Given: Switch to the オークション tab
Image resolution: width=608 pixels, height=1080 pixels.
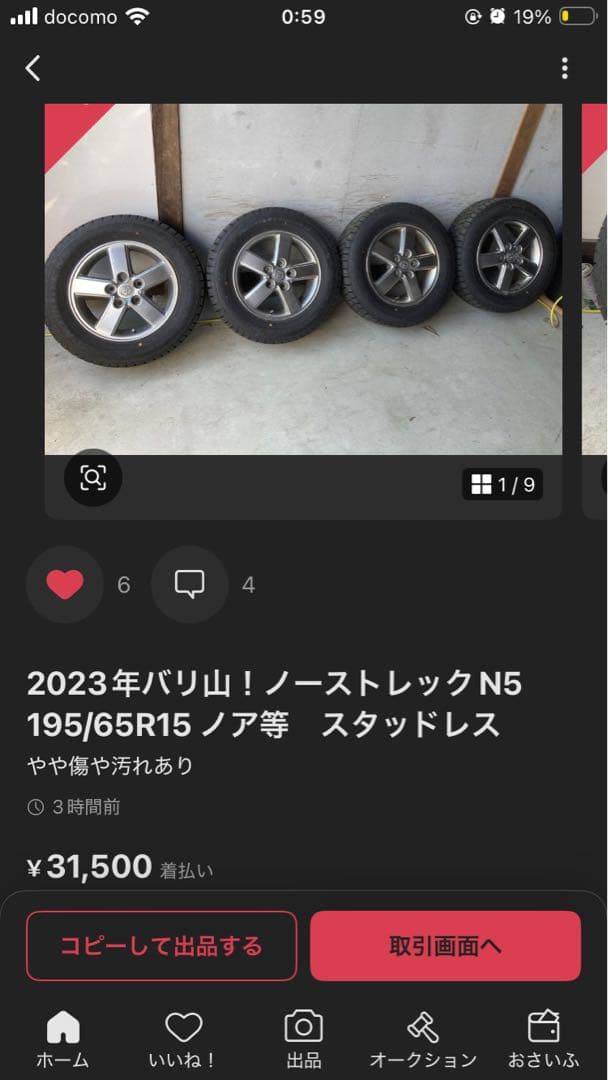Looking at the screenshot, I should [423, 1040].
